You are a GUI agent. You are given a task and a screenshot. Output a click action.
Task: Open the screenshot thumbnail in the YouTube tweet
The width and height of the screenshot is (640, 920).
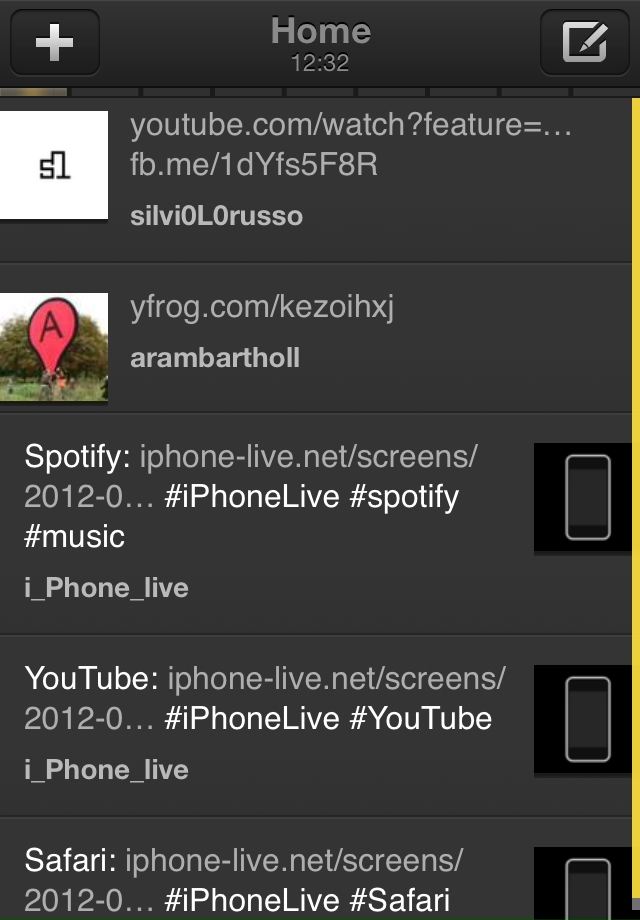click(x=587, y=719)
